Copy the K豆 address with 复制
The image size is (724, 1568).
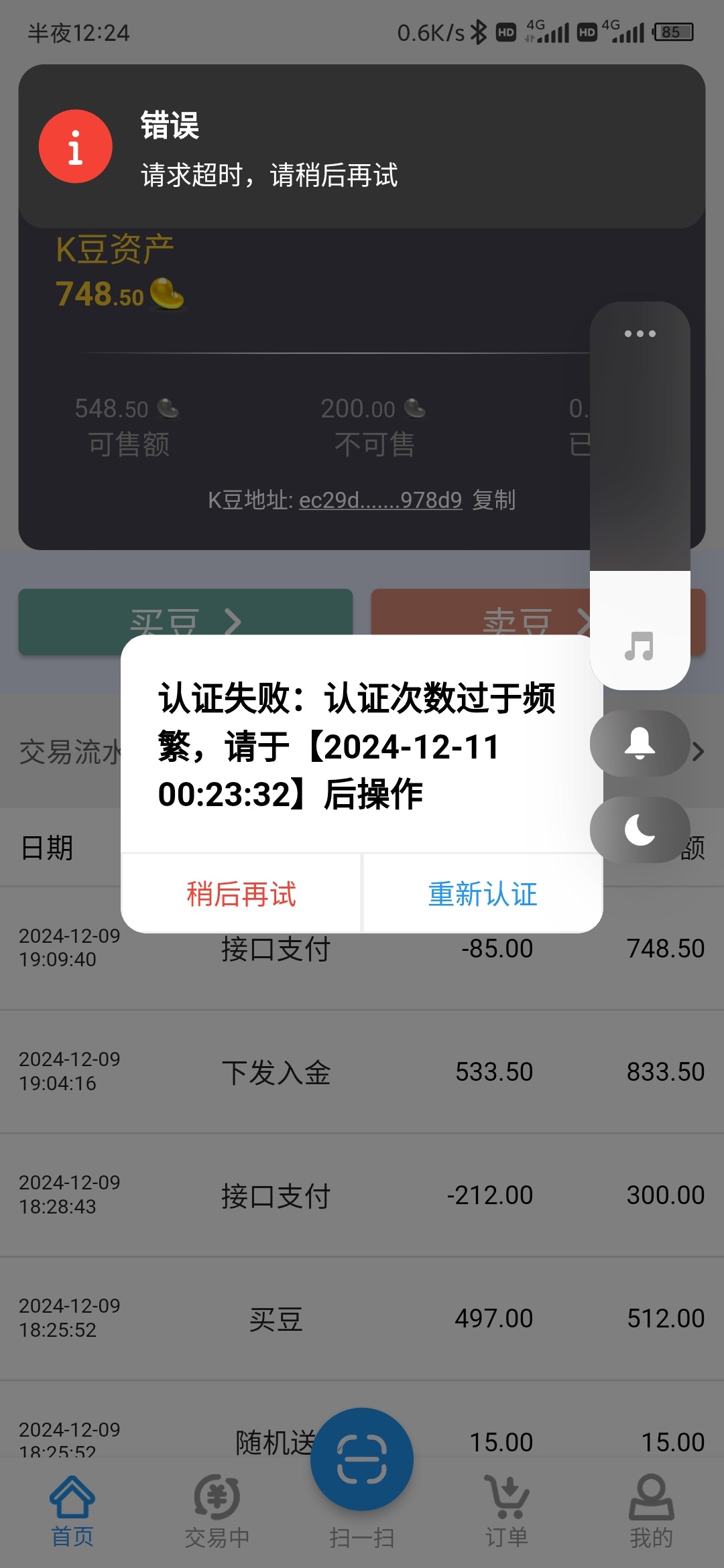coord(494,500)
